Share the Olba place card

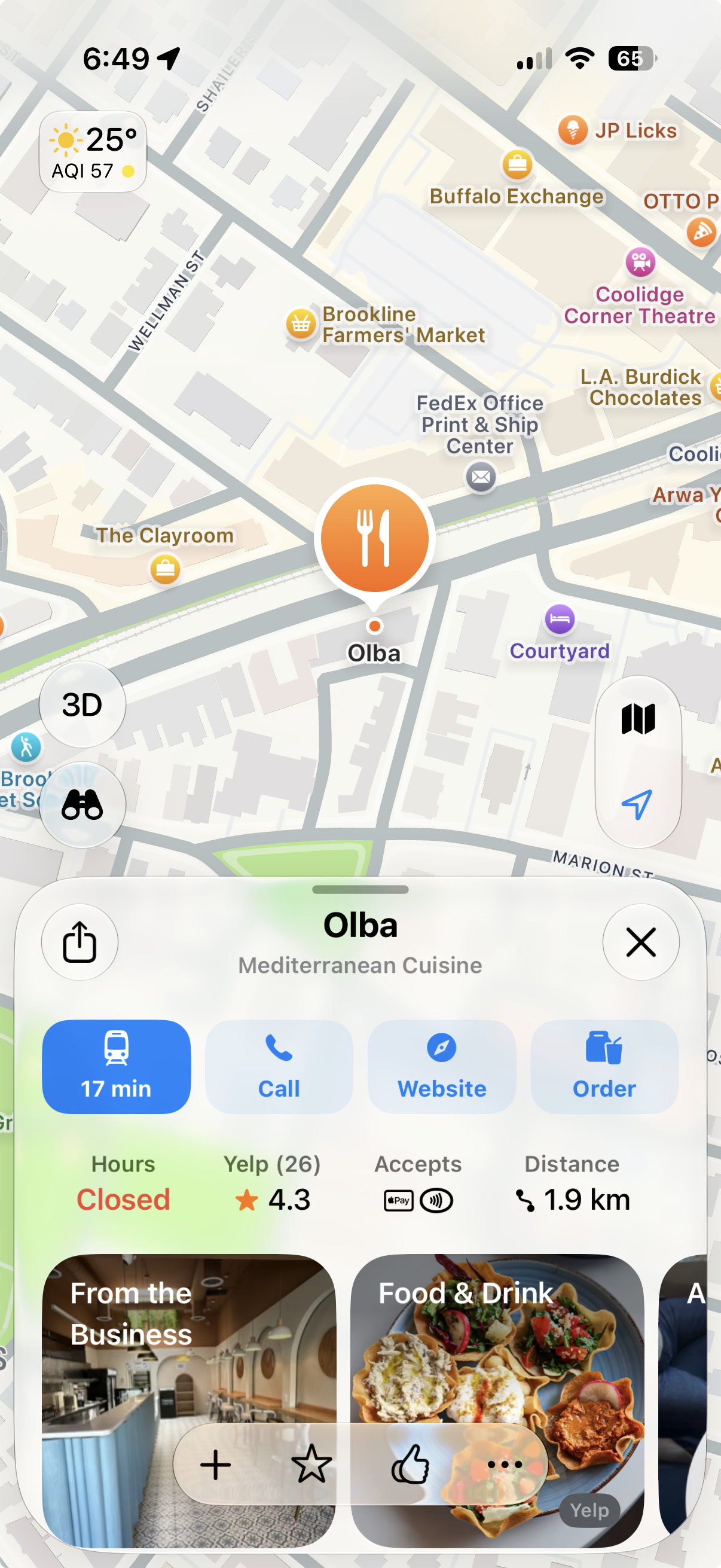tap(80, 942)
